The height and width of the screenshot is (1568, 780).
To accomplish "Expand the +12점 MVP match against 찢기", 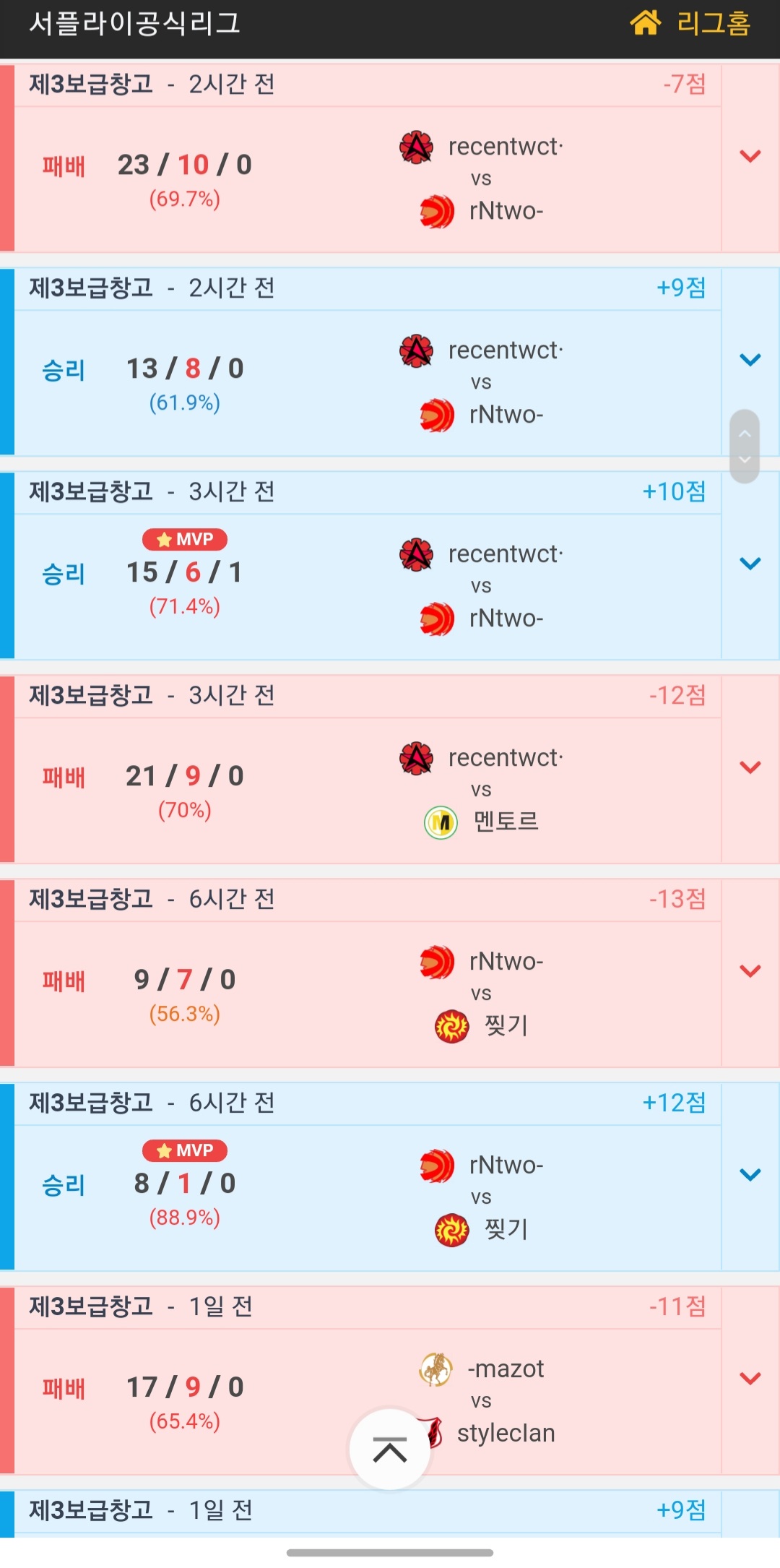I will tap(750, 1175).
